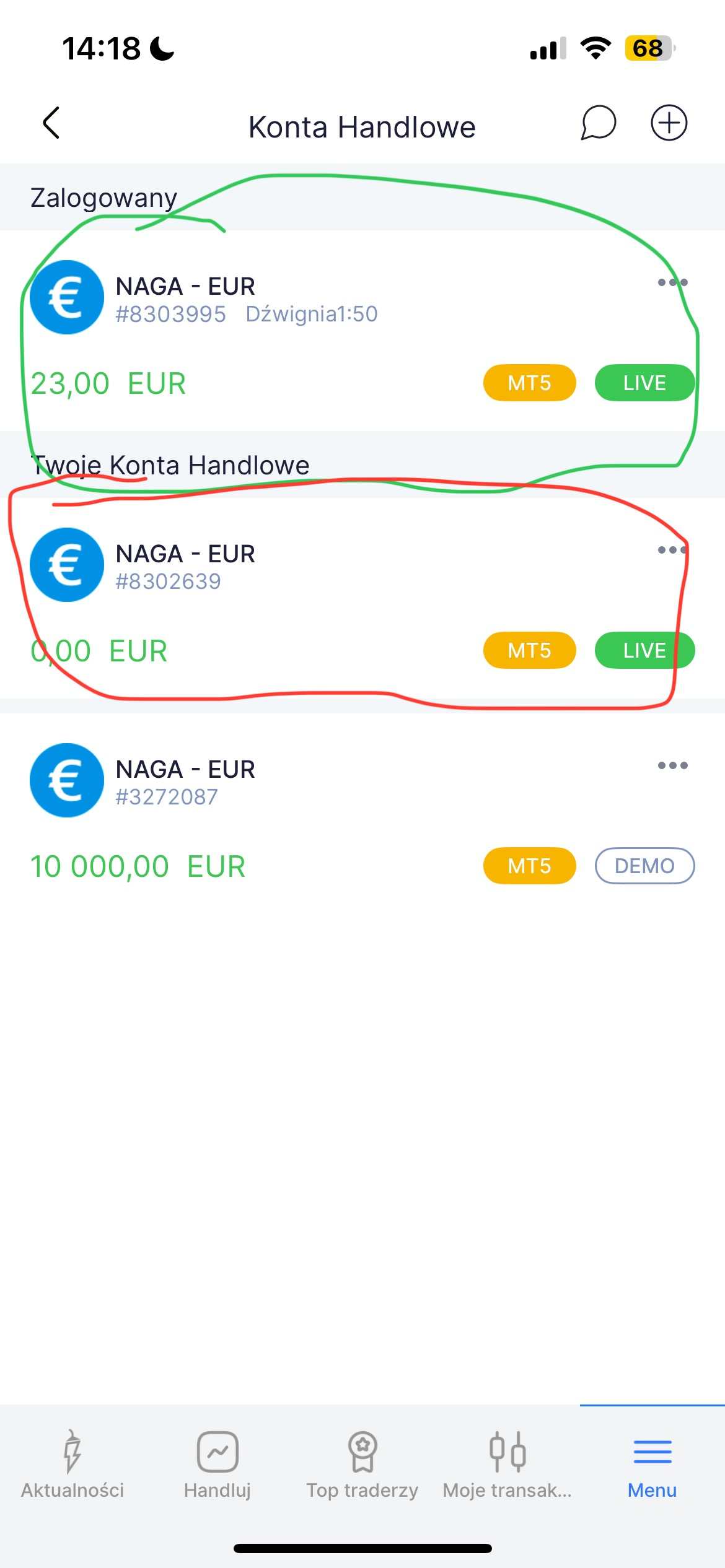Switch to the Top traderzy tab
The image size is (725, 1568).
362,1465
